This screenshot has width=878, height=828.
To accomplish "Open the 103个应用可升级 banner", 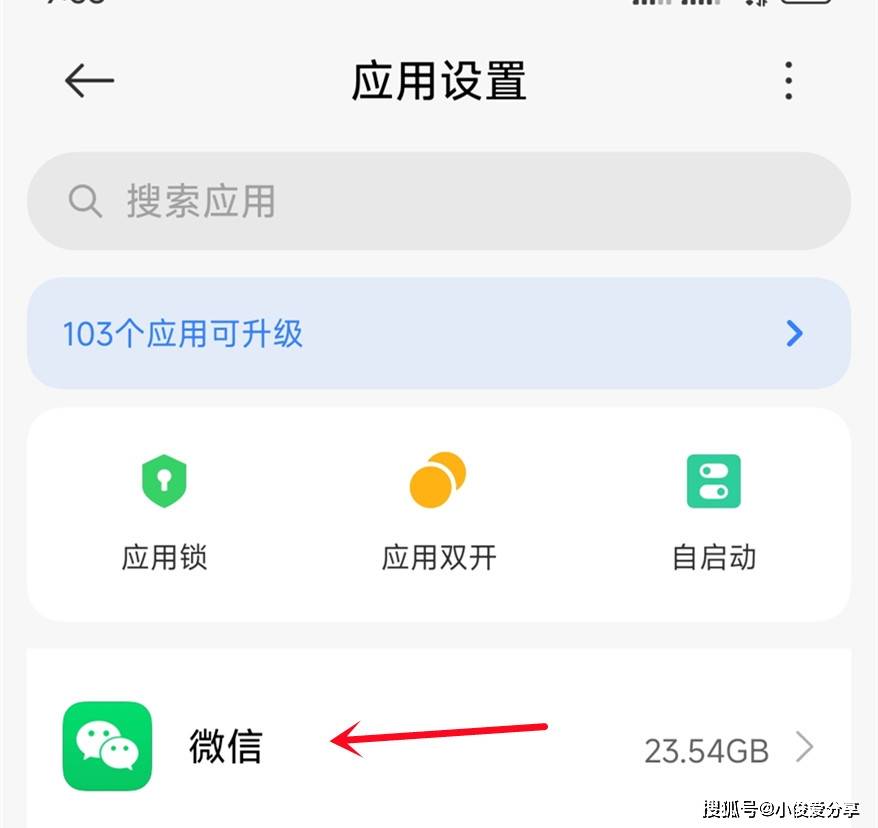I will 438,333.
